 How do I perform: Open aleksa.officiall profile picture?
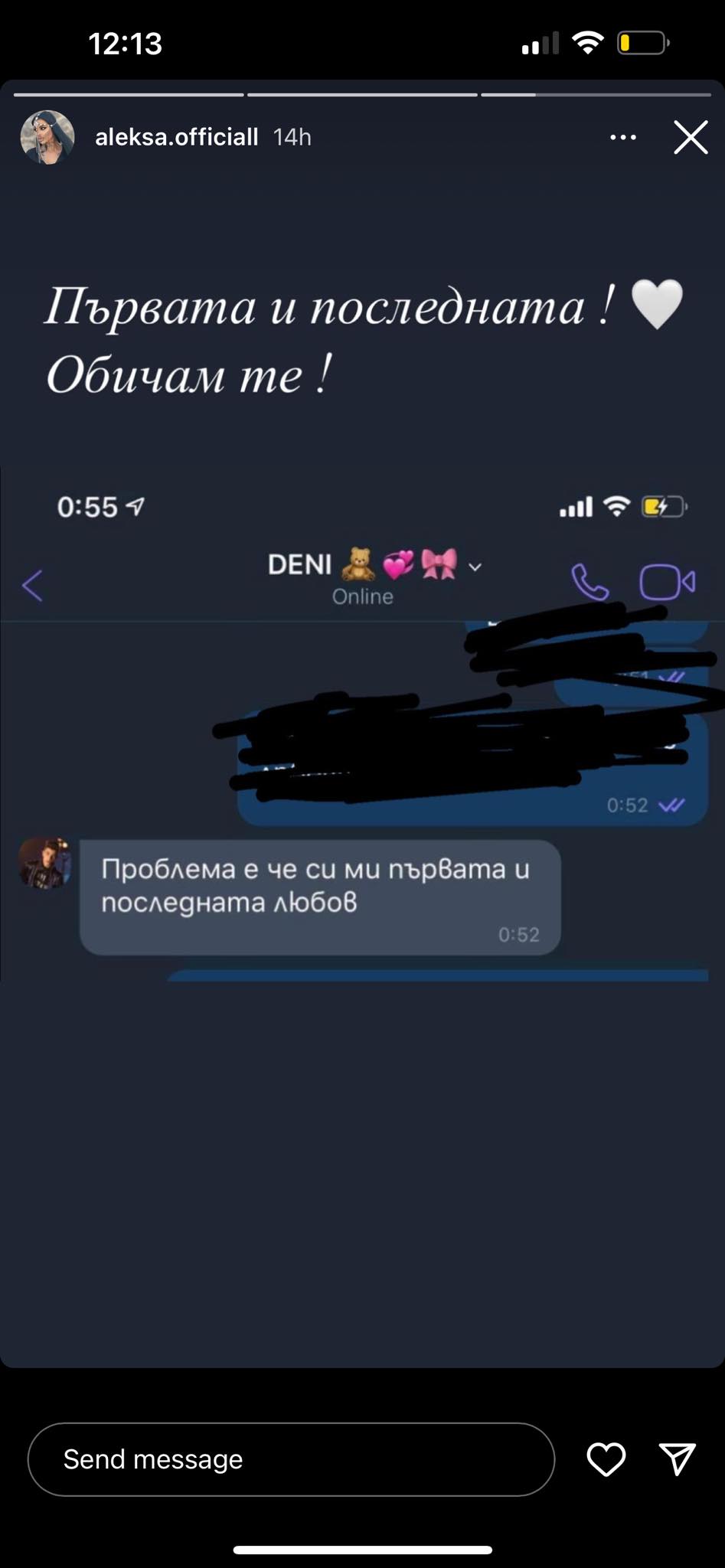point(47,137)
